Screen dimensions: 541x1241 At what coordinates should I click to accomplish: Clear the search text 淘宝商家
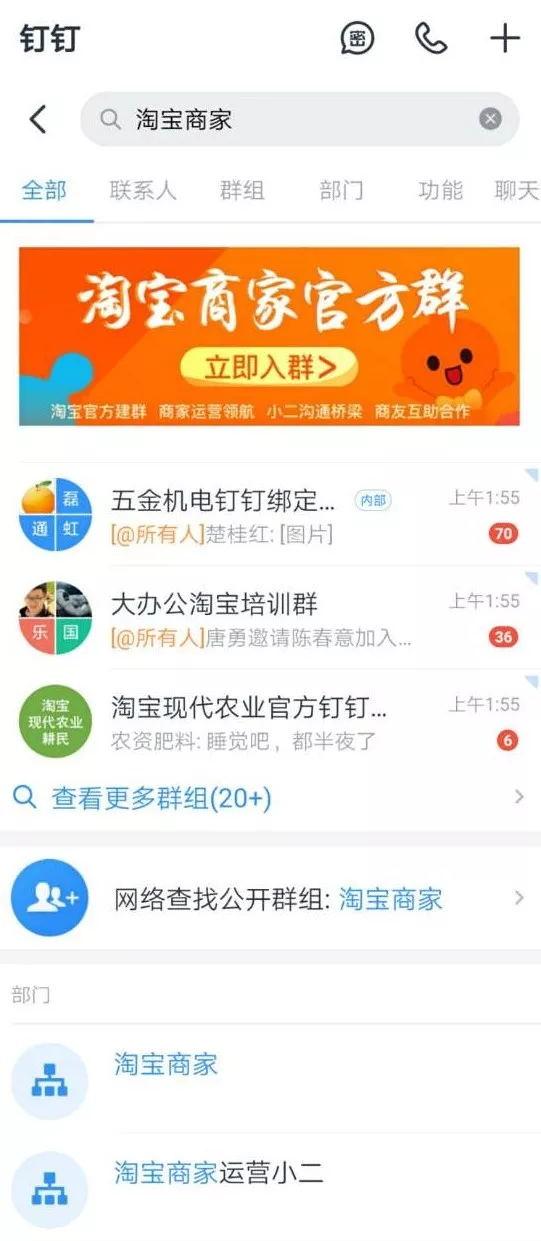(490, 120)
